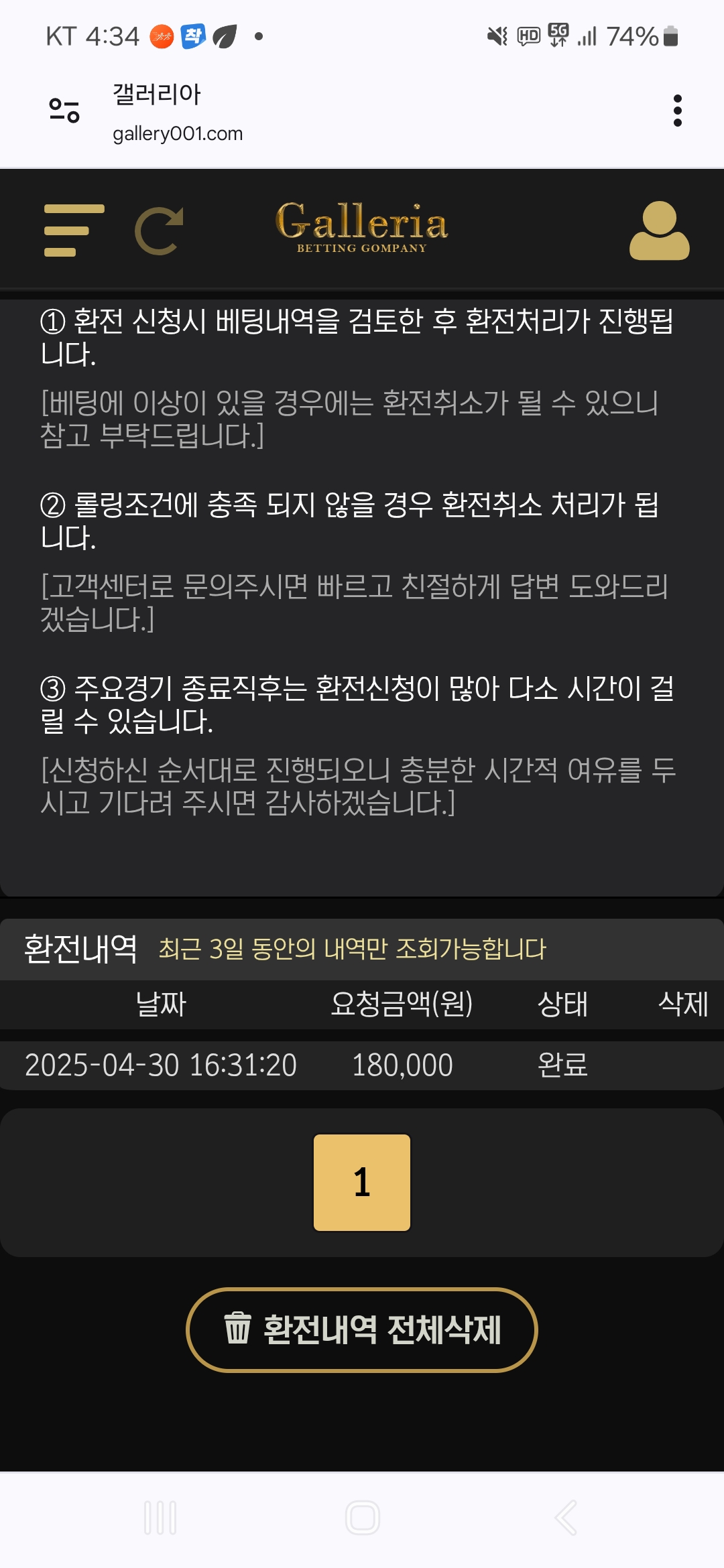Open the browser's three-dot overflow menu

[677, 111]
